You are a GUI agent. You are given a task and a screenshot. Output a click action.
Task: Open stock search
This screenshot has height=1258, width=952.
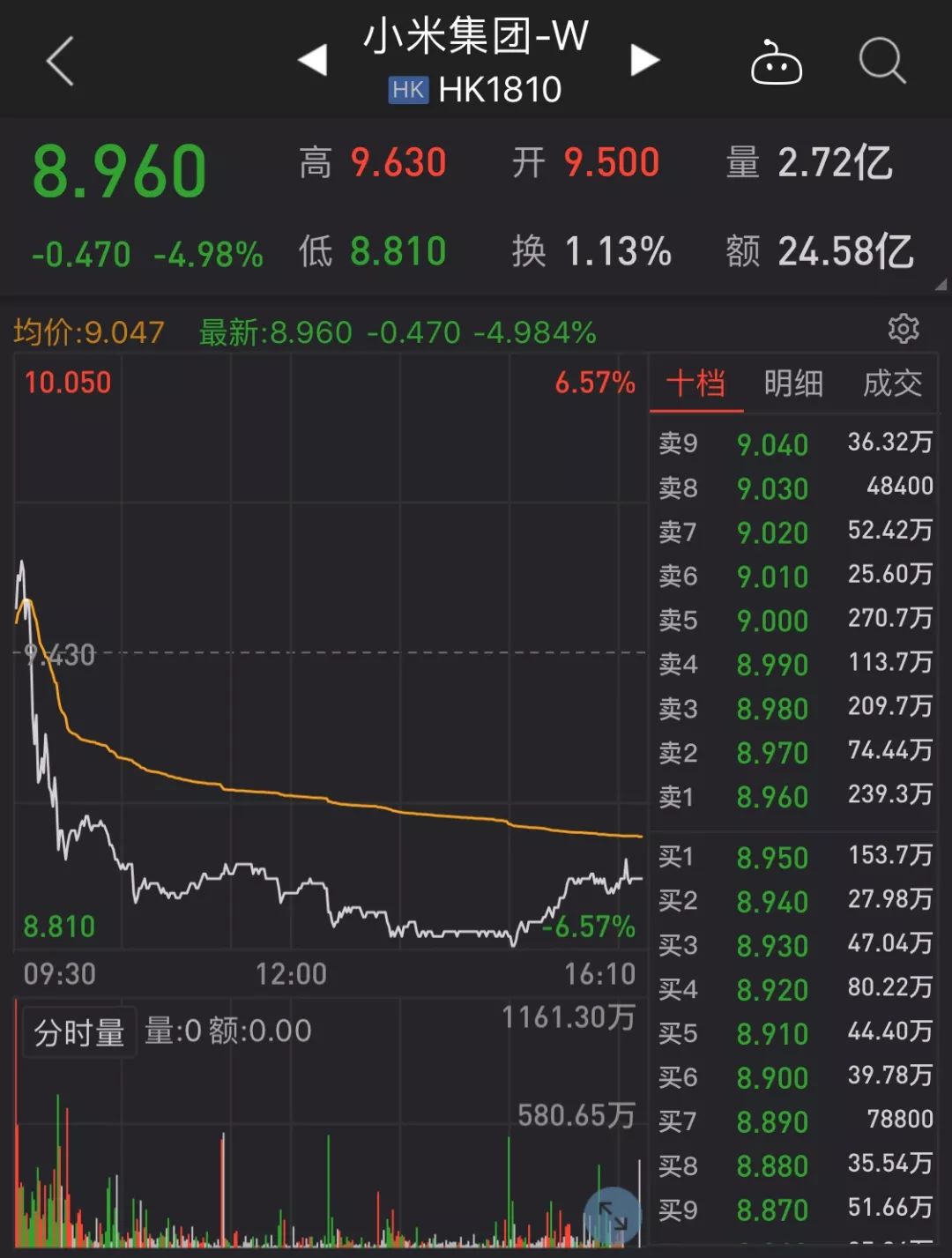pyautogui.click(x=882, y=62)
